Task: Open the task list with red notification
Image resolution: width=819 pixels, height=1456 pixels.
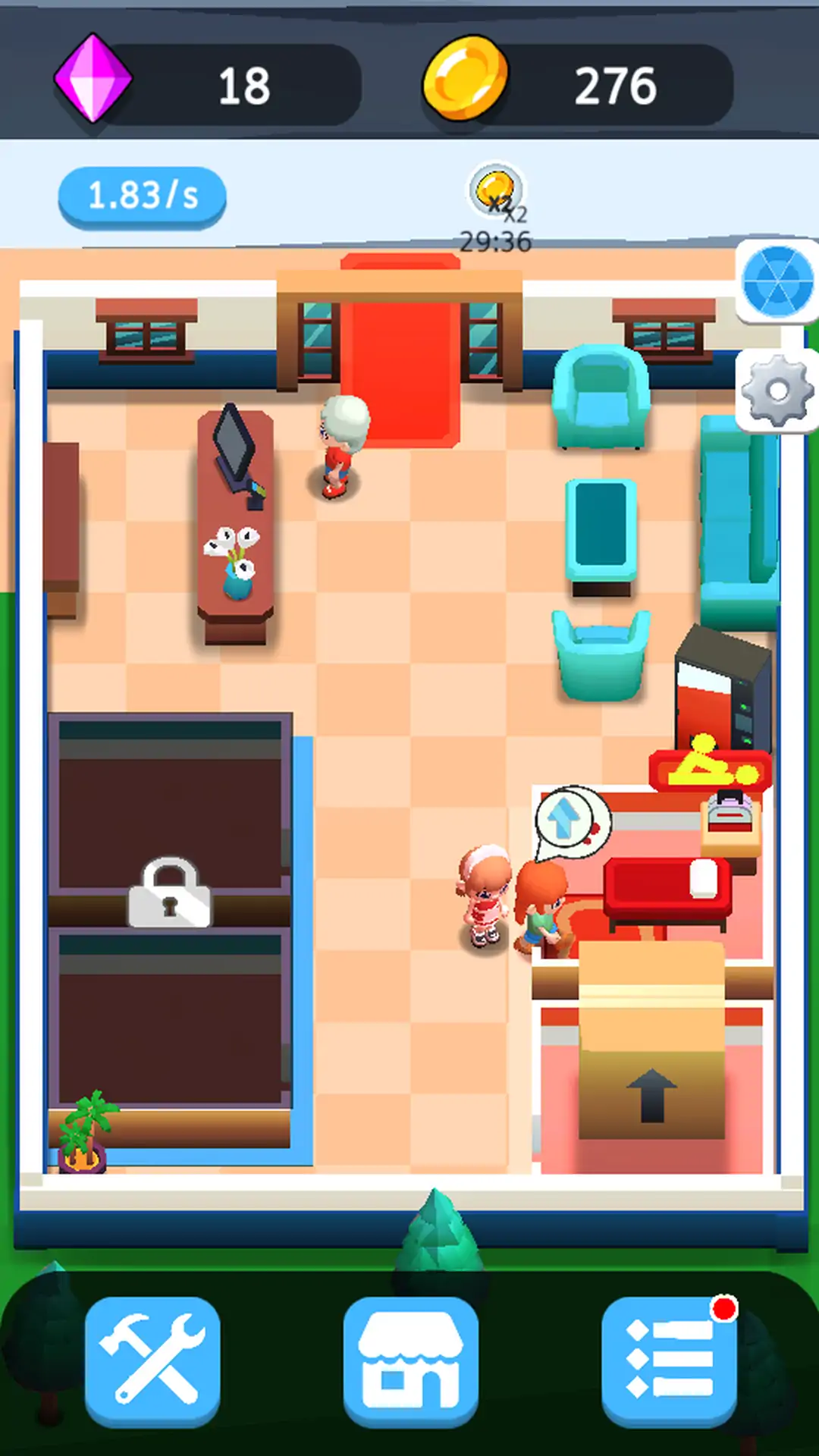Action: tap(669, 1361)
